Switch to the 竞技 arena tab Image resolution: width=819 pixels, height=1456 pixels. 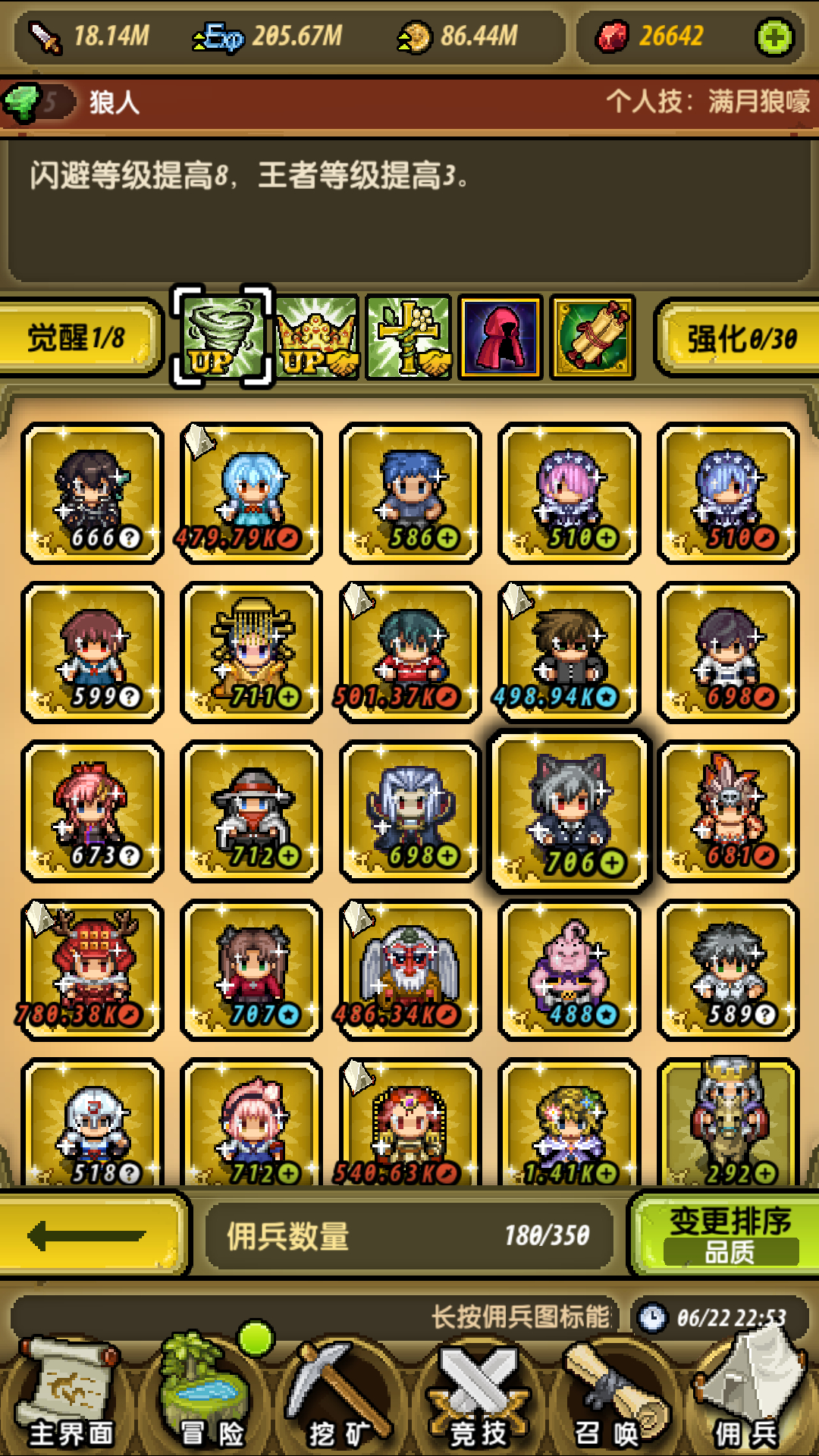(x=478, y=1394)
